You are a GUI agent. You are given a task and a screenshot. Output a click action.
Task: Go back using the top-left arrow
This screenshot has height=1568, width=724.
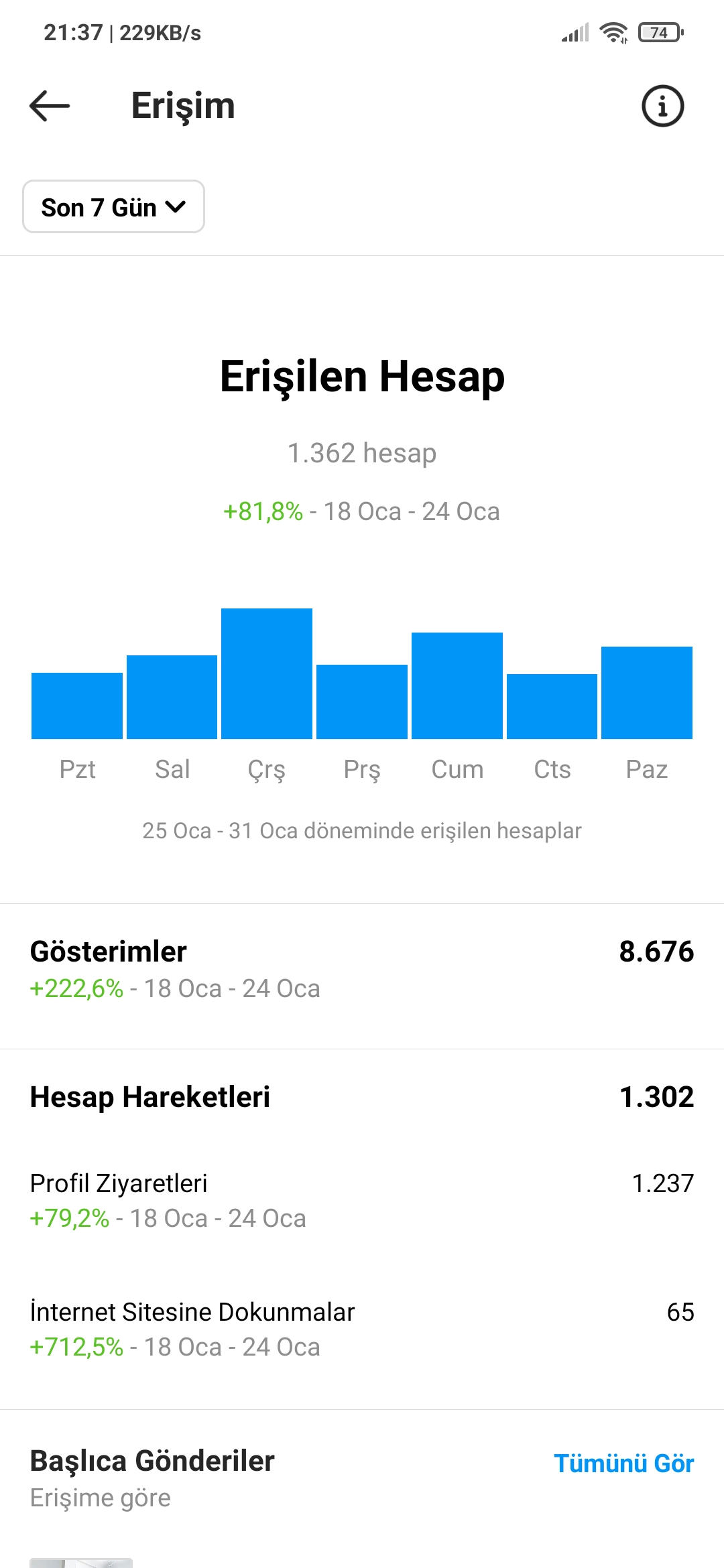pos(50,106)
